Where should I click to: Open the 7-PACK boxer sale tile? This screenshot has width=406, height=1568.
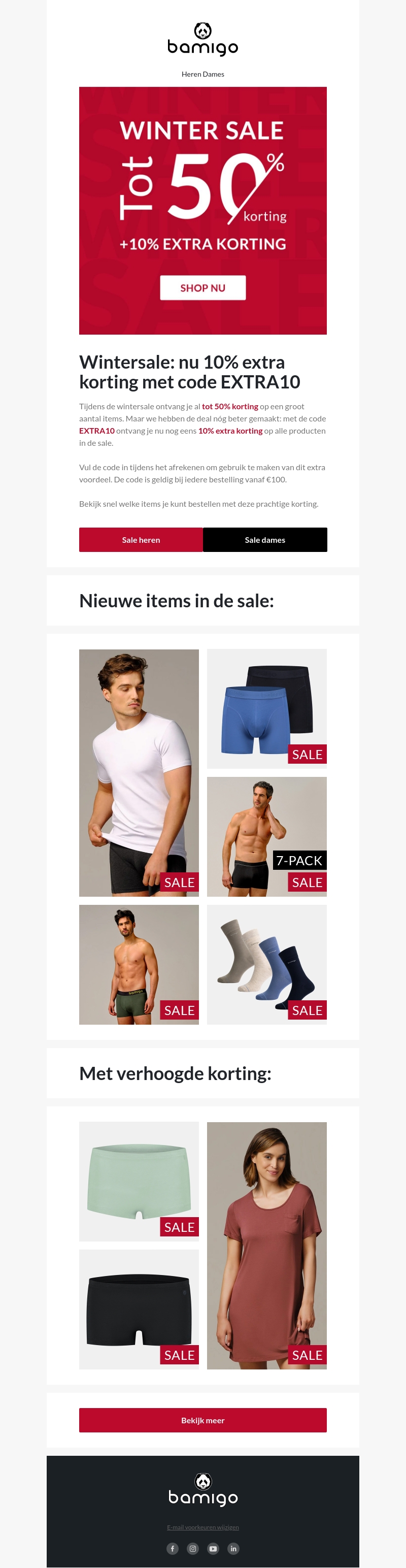266,836
